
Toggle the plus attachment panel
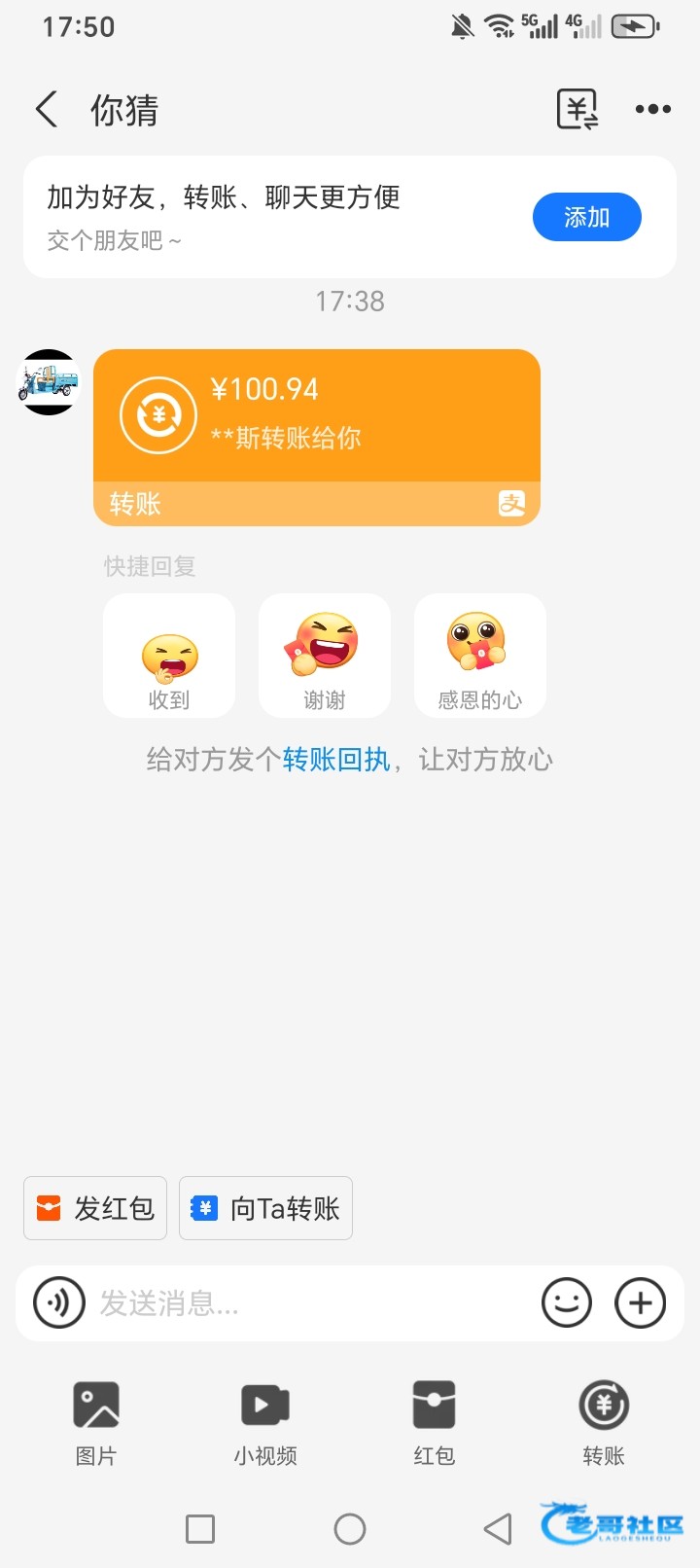click(641, 1302)
